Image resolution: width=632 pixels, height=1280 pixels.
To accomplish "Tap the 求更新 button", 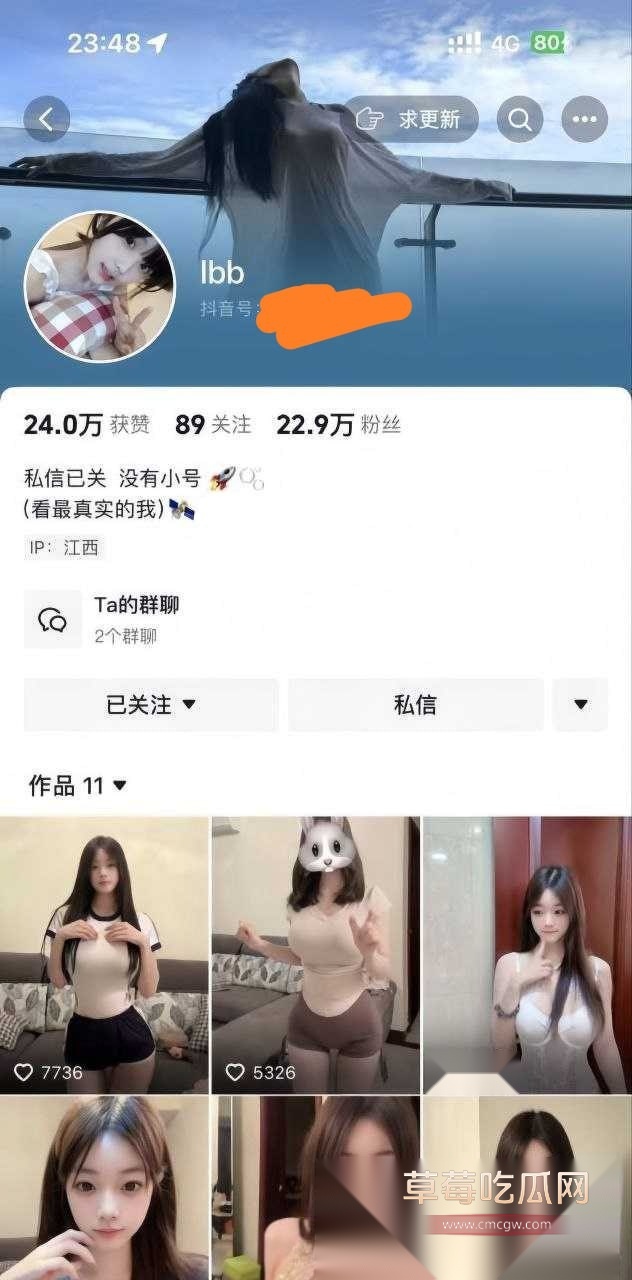I will pyautogui.click(x=411, y=120).
